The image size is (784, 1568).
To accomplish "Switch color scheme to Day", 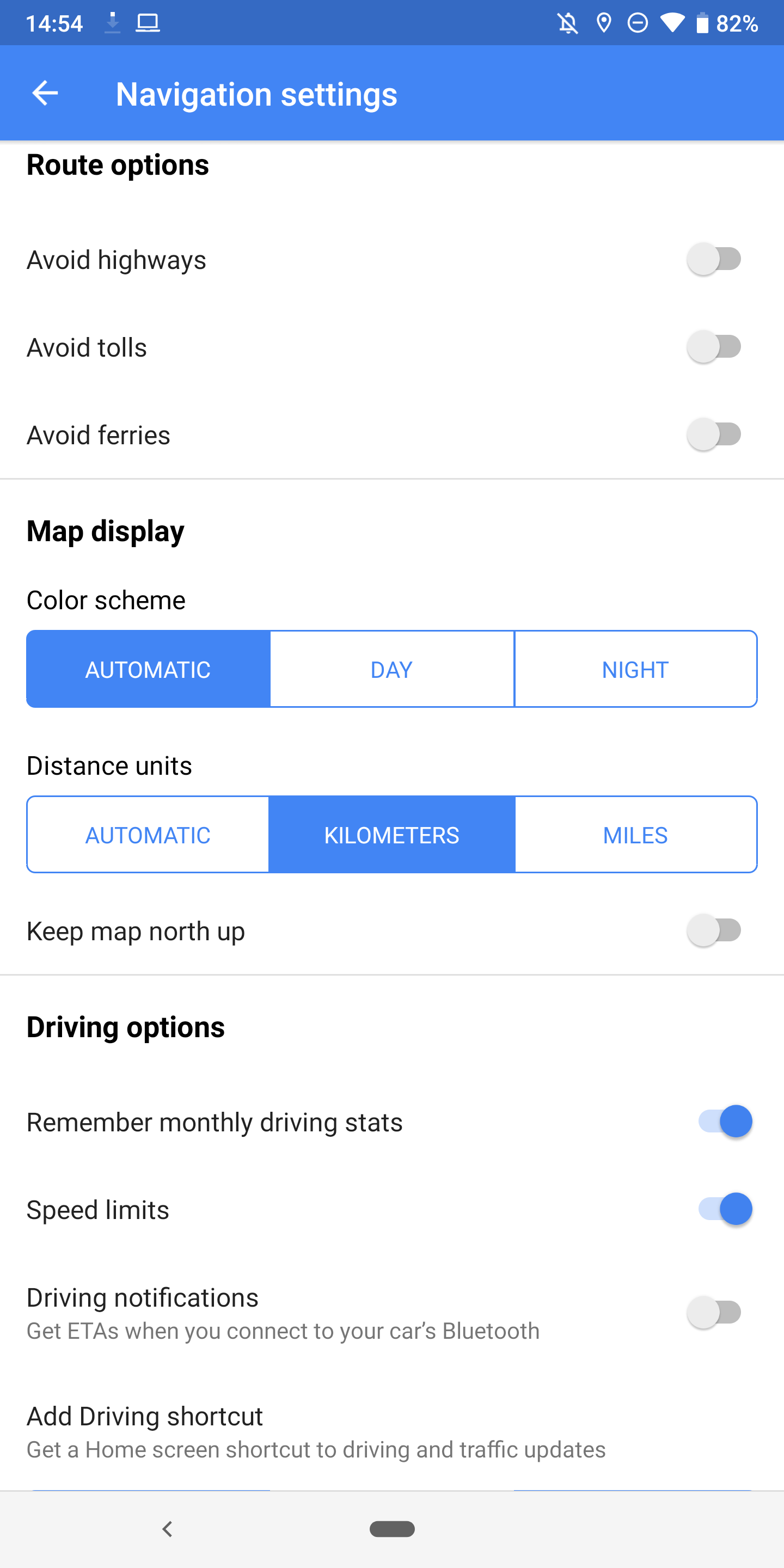I will pyautogui.click(x=392, y=669).
